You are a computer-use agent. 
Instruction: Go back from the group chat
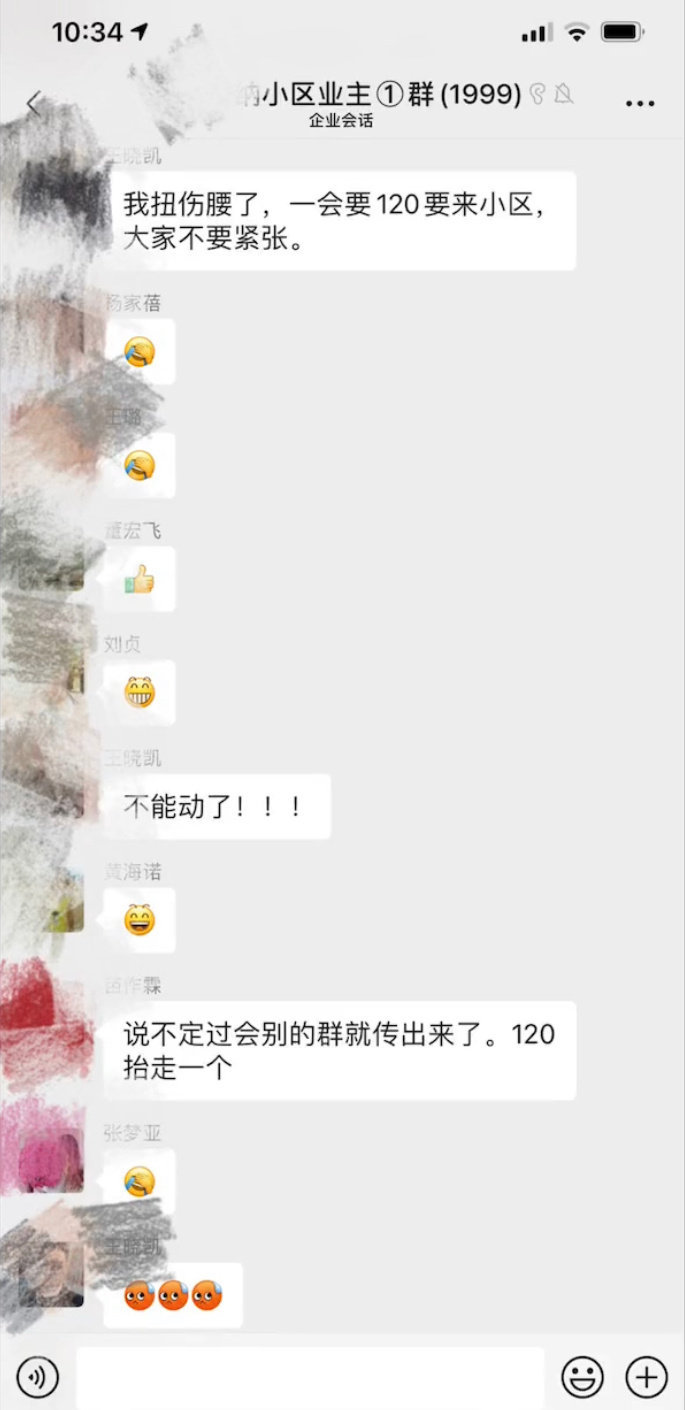tap(35, 102)
